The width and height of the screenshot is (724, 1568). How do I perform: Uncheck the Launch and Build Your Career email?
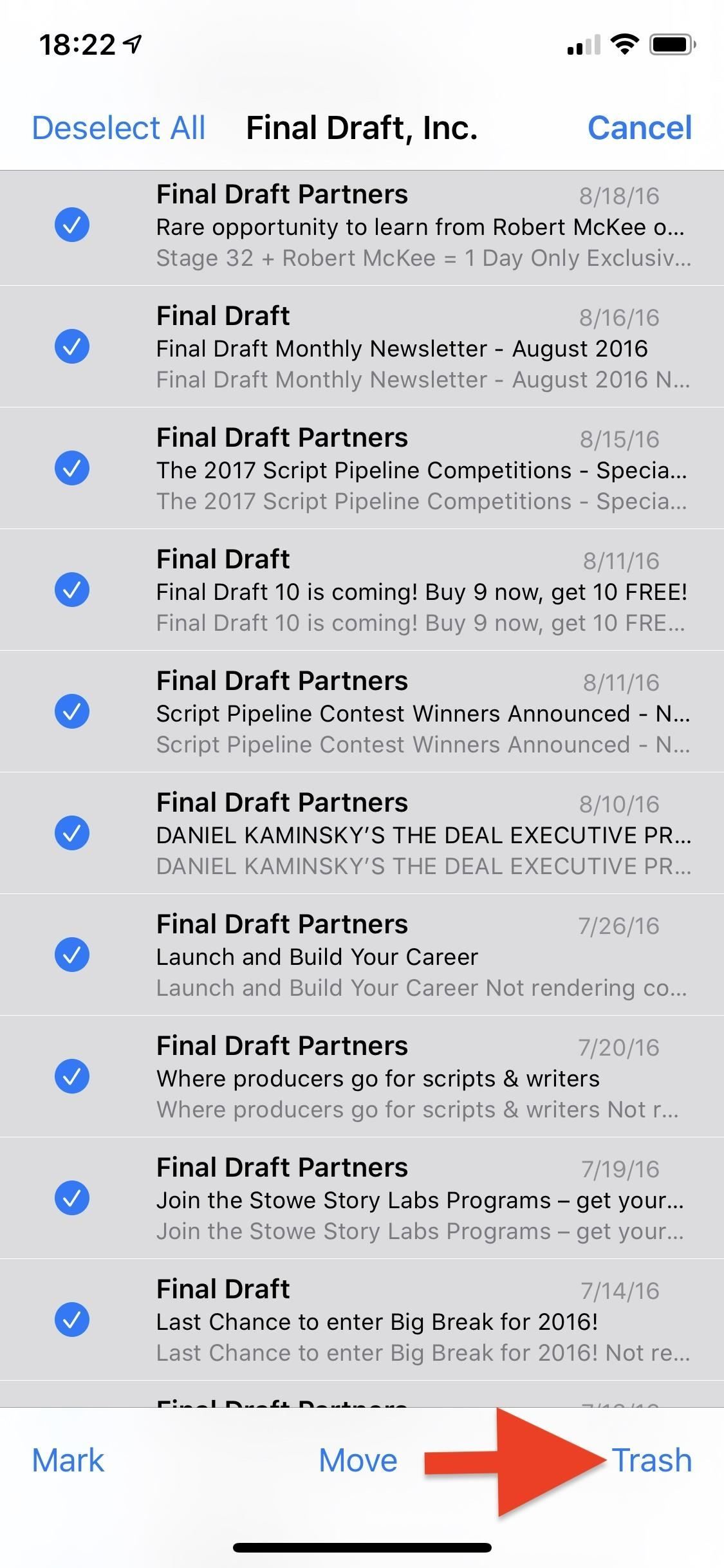tap(72, 955)
